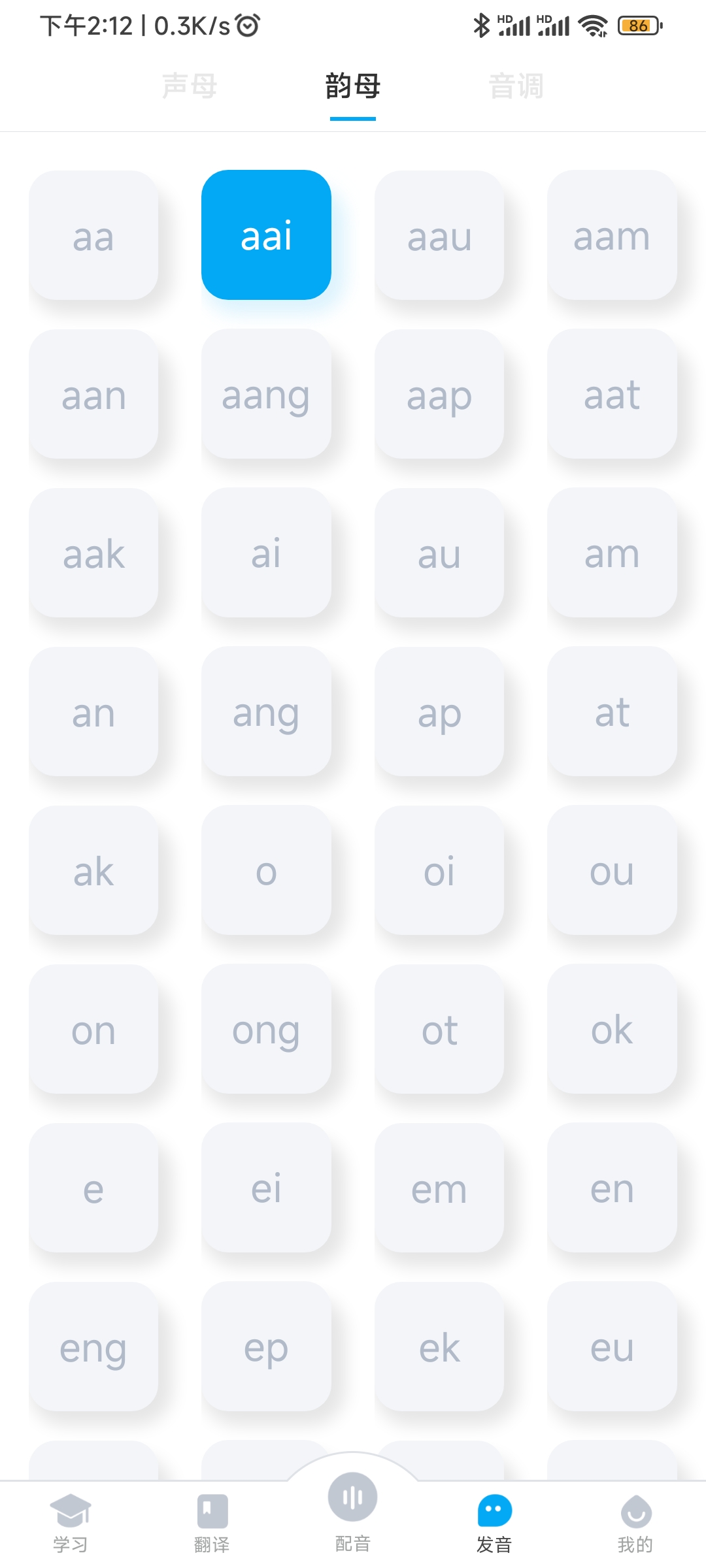The image size is (706, 1568).
Task: Go to the 翻译 tab
Action: [212, 1524]
